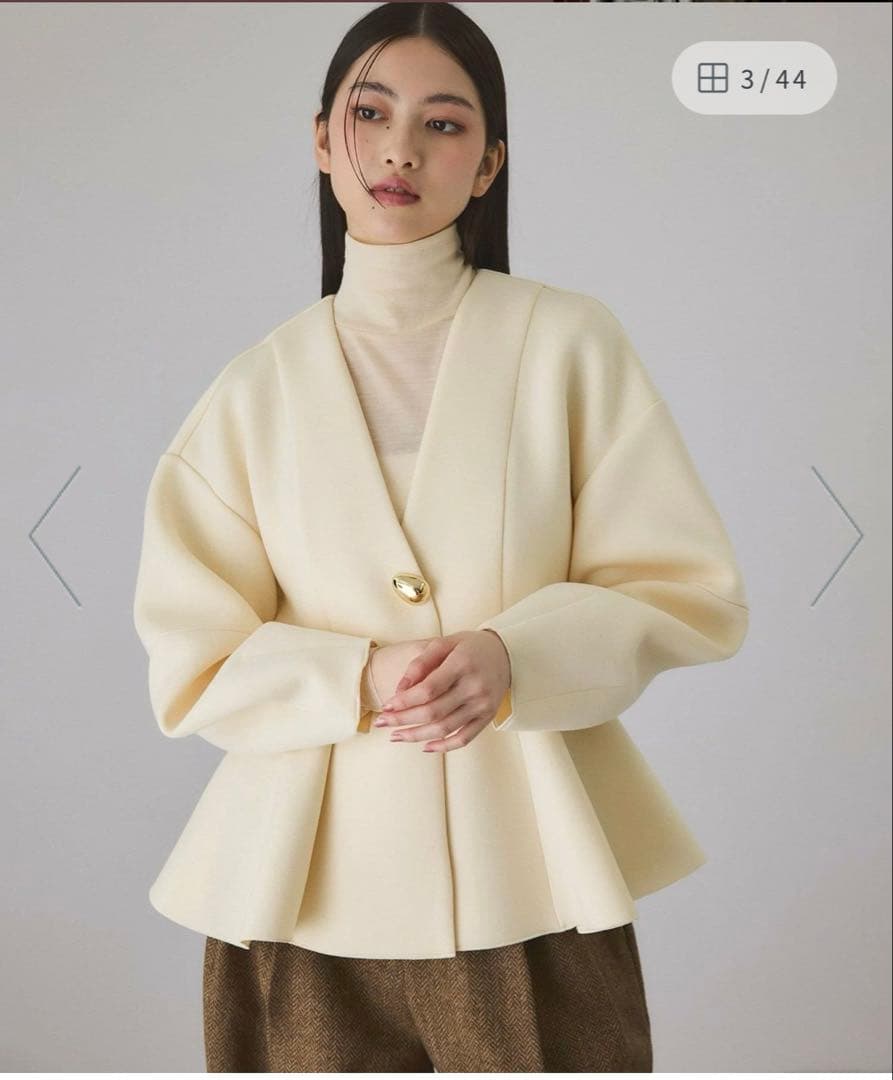893x1080 pixels.
Task: Go to the previous product image
Action: pyautogui.click(x=55, y=536)
